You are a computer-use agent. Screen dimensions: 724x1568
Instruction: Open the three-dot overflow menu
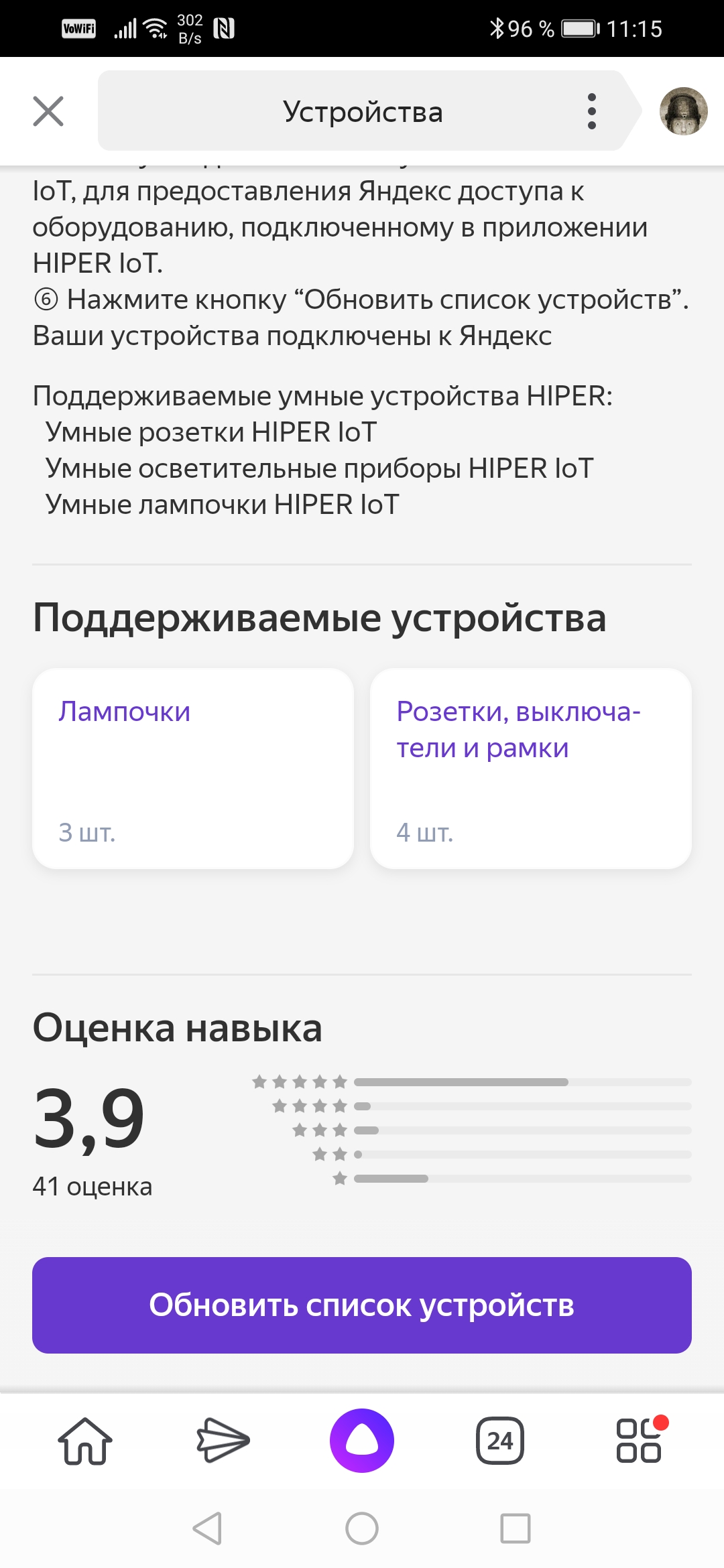(x=591, y=111)
